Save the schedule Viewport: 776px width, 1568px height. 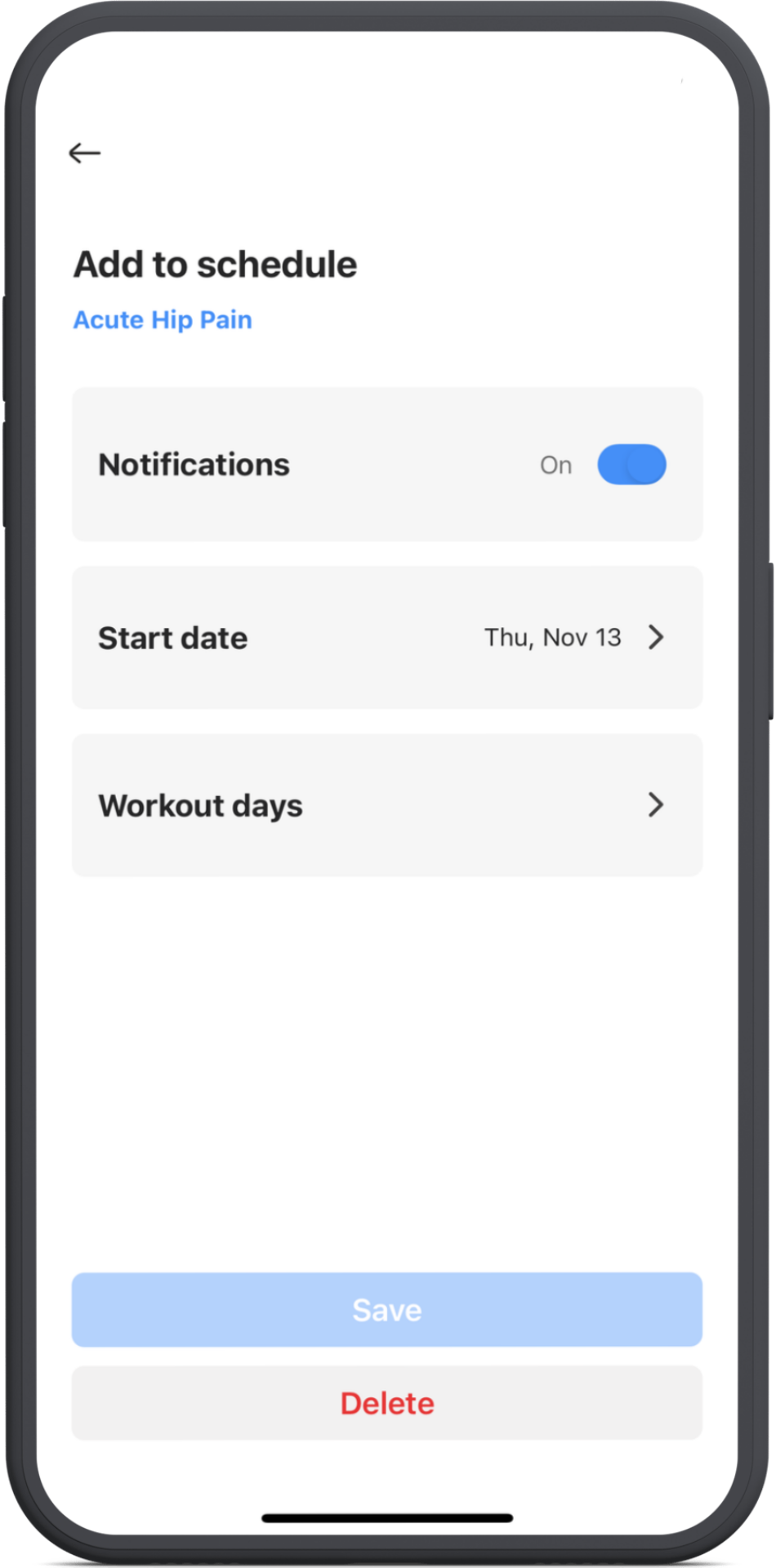click(387, 1310)
